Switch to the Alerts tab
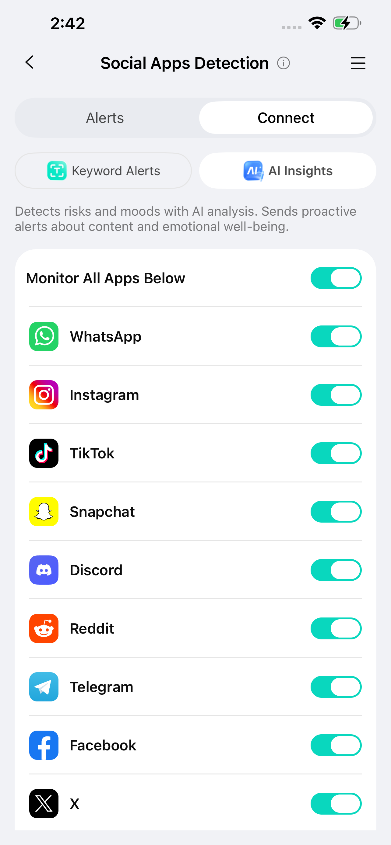This screenshot has height=845, width=391. coord(105,118)
